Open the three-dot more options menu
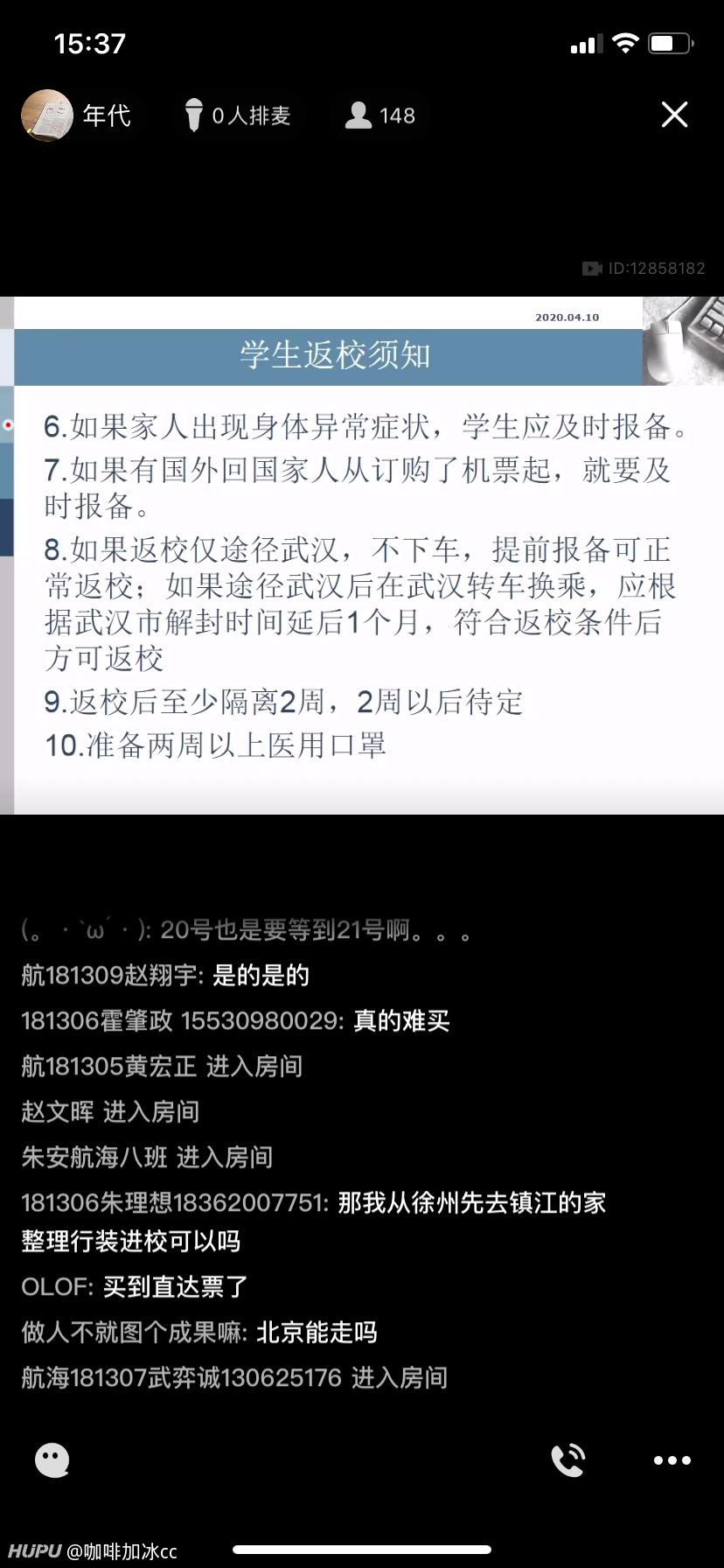The width and height of the screenshot is (724, 1568). coord(672,1459)
